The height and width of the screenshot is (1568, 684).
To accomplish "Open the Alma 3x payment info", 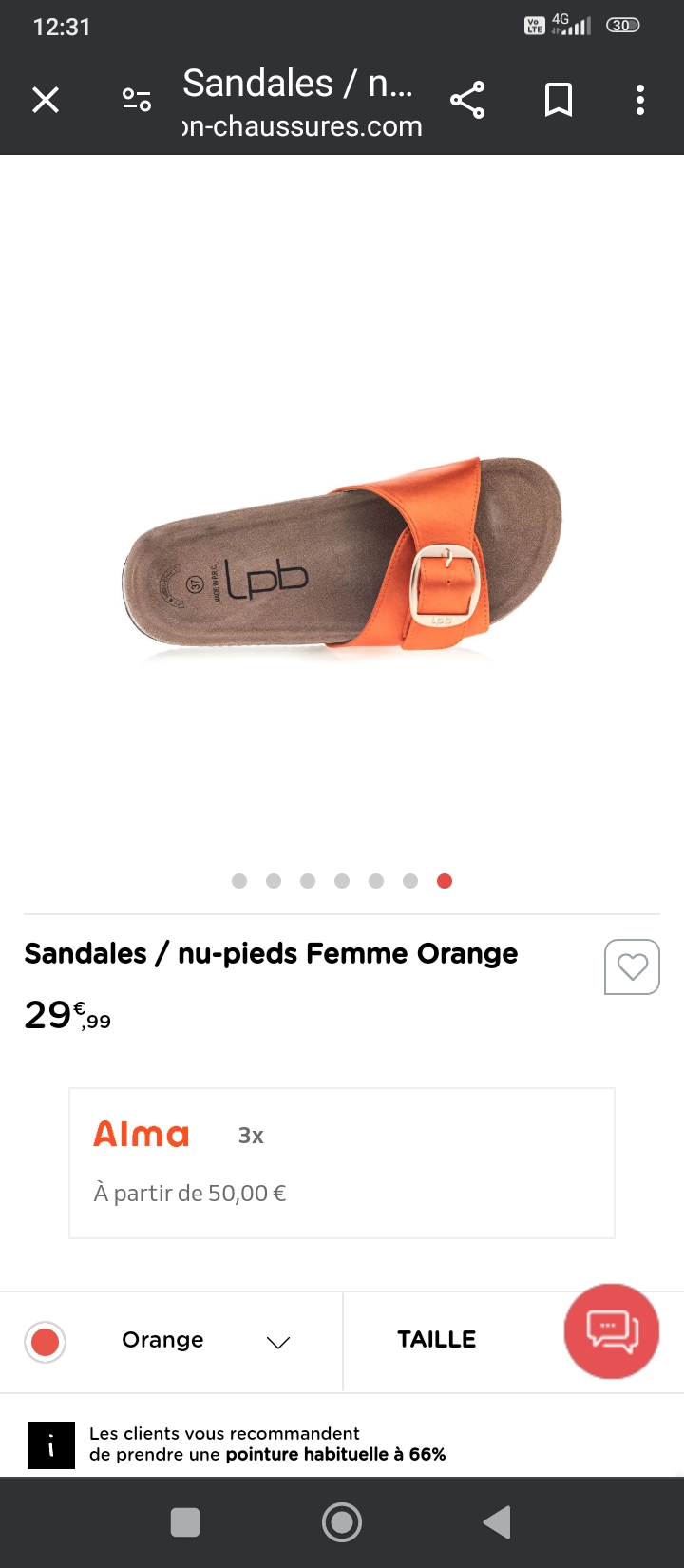I will point(342,1163).
